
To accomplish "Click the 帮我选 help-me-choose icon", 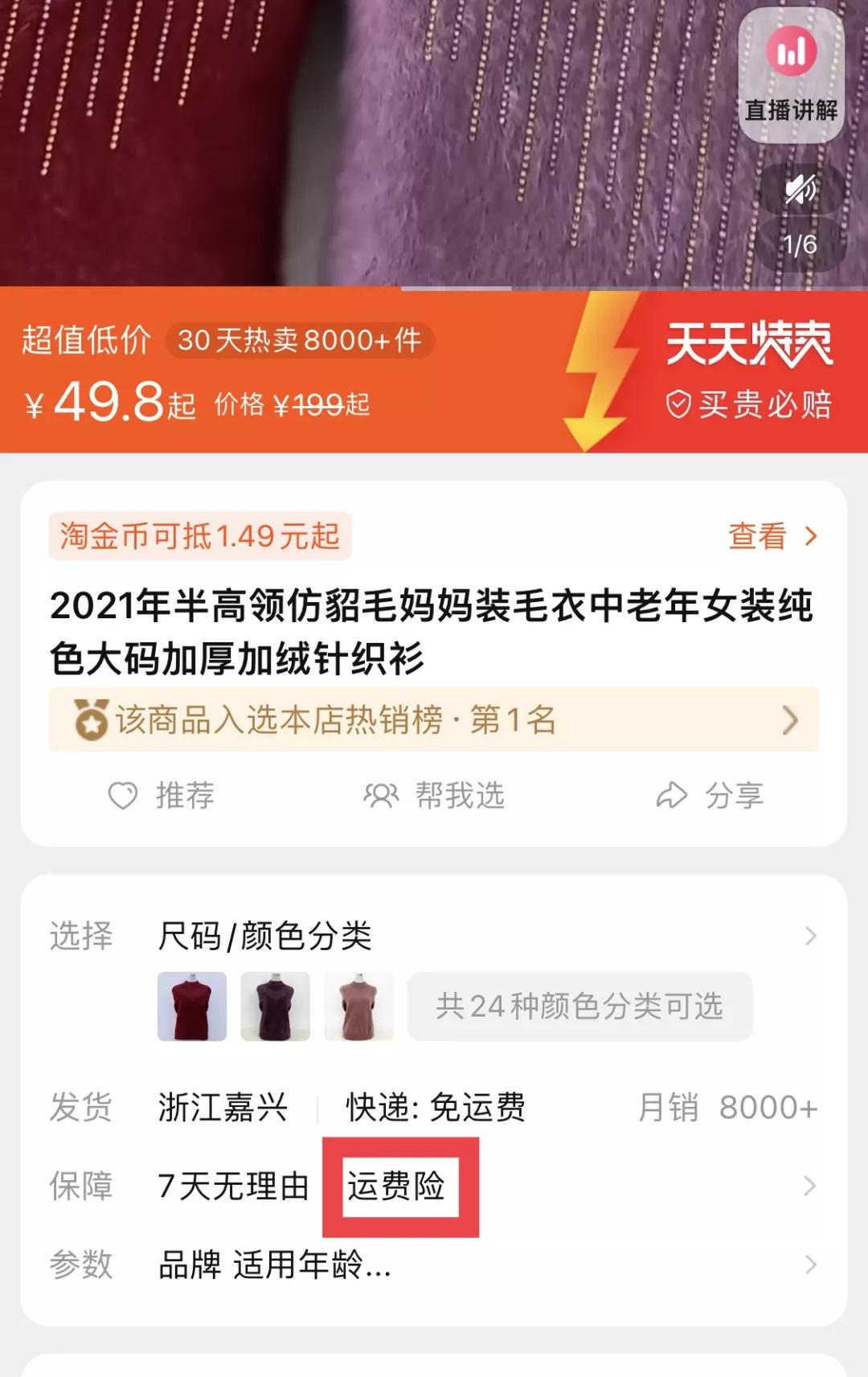I will point(382,797).
